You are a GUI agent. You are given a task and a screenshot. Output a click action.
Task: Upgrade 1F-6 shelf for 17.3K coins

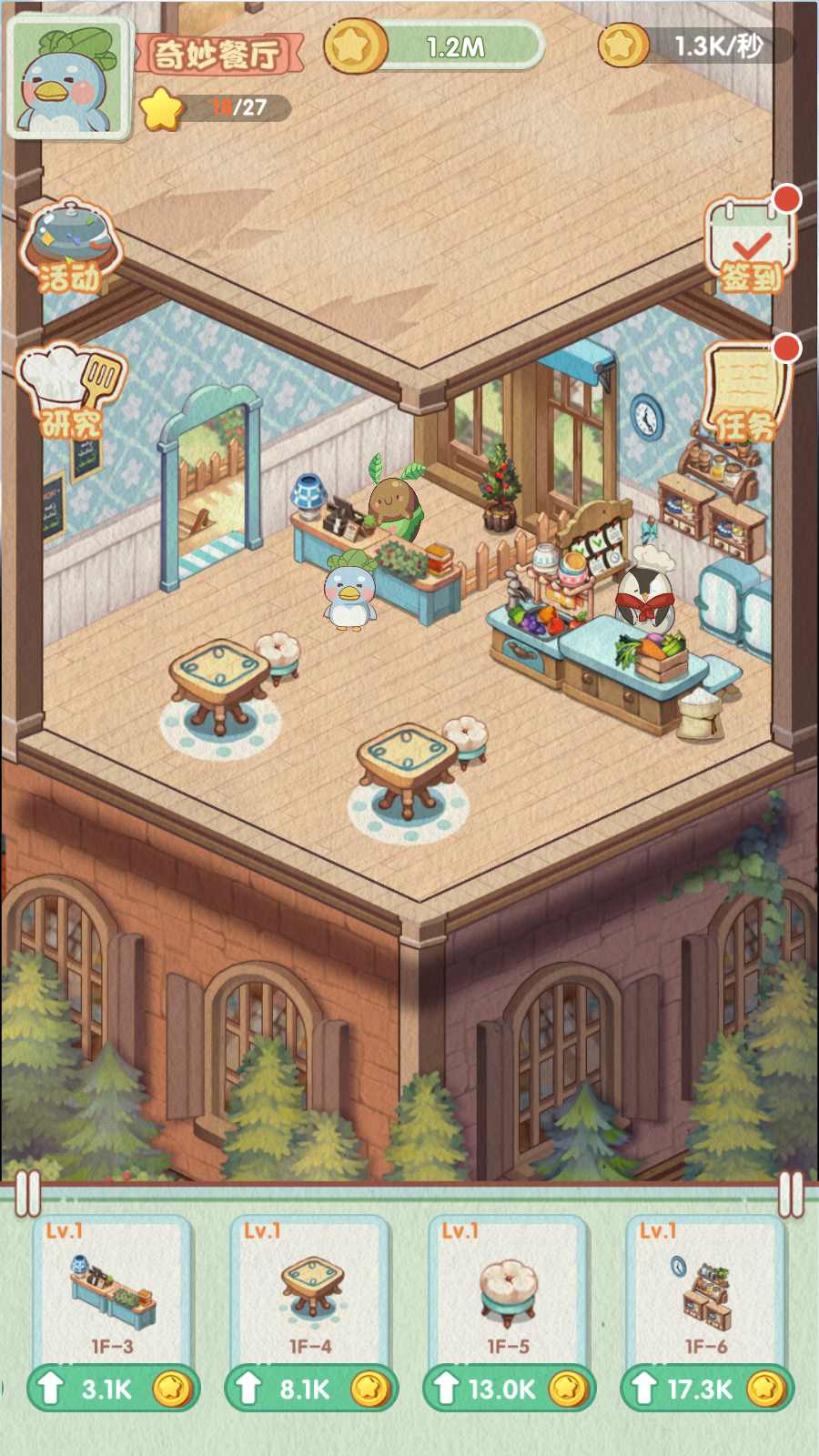pos(706,1389)
